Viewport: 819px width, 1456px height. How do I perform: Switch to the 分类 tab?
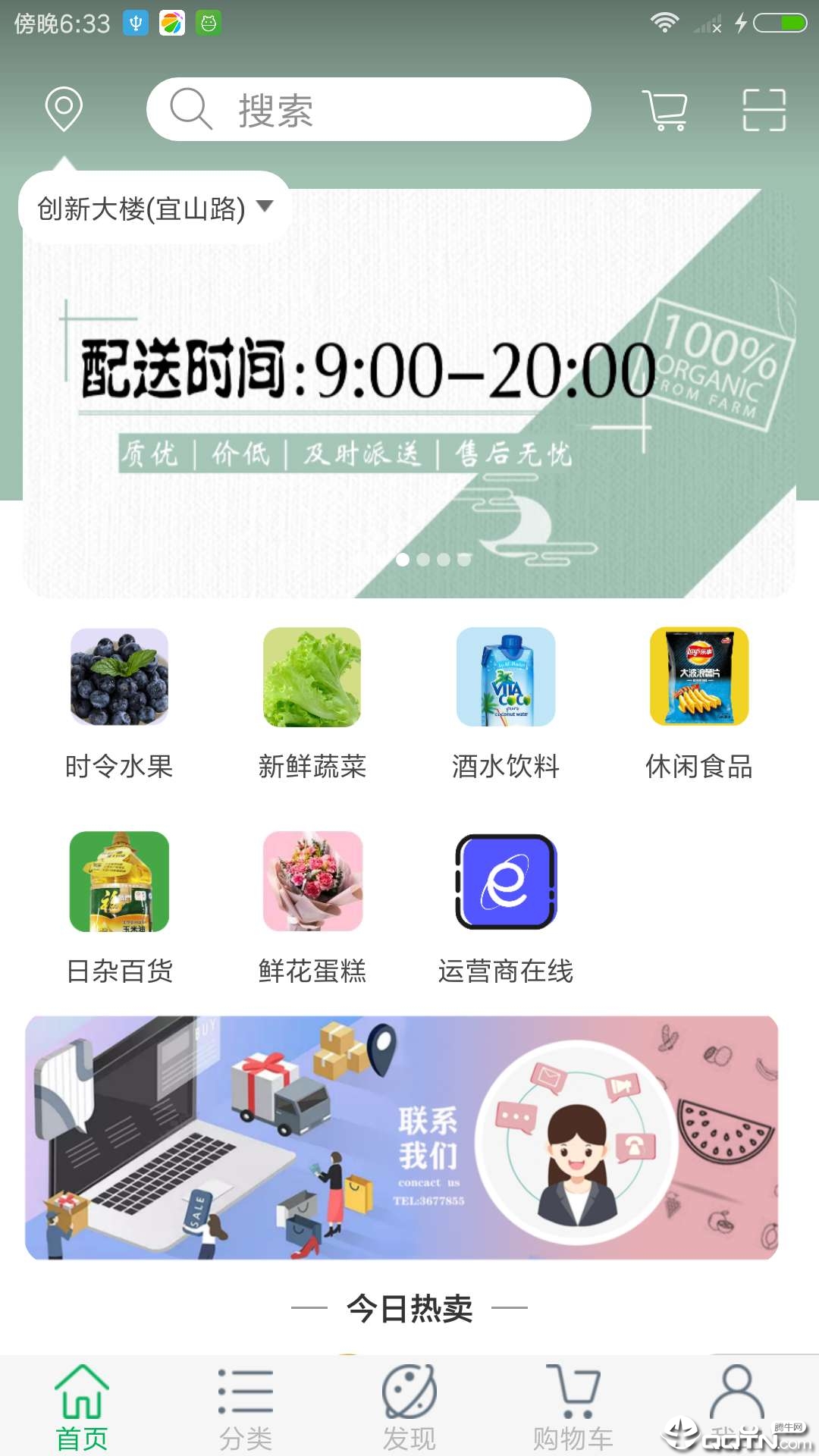246,1407
